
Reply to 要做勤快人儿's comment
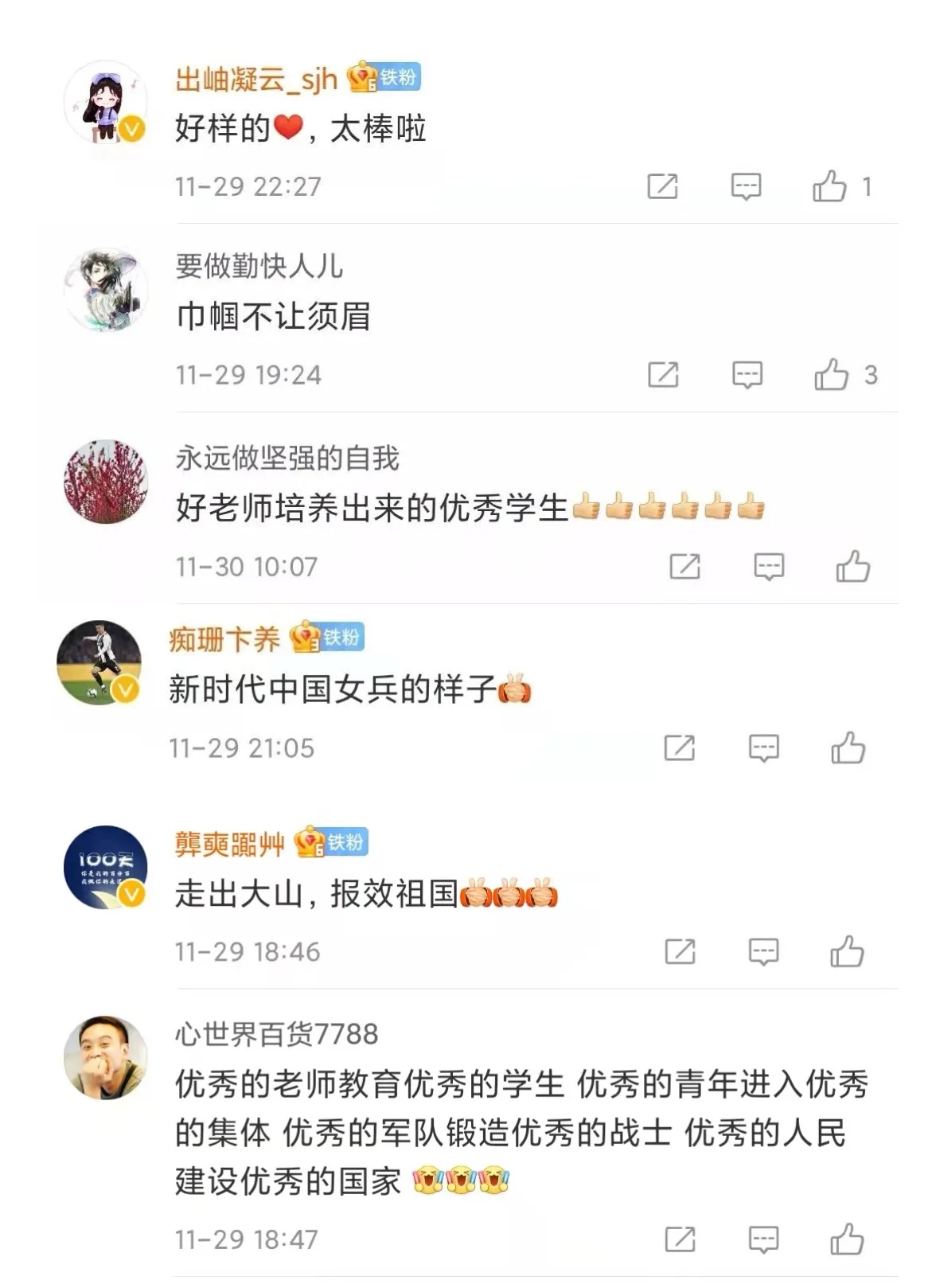(x=747, y=375)
